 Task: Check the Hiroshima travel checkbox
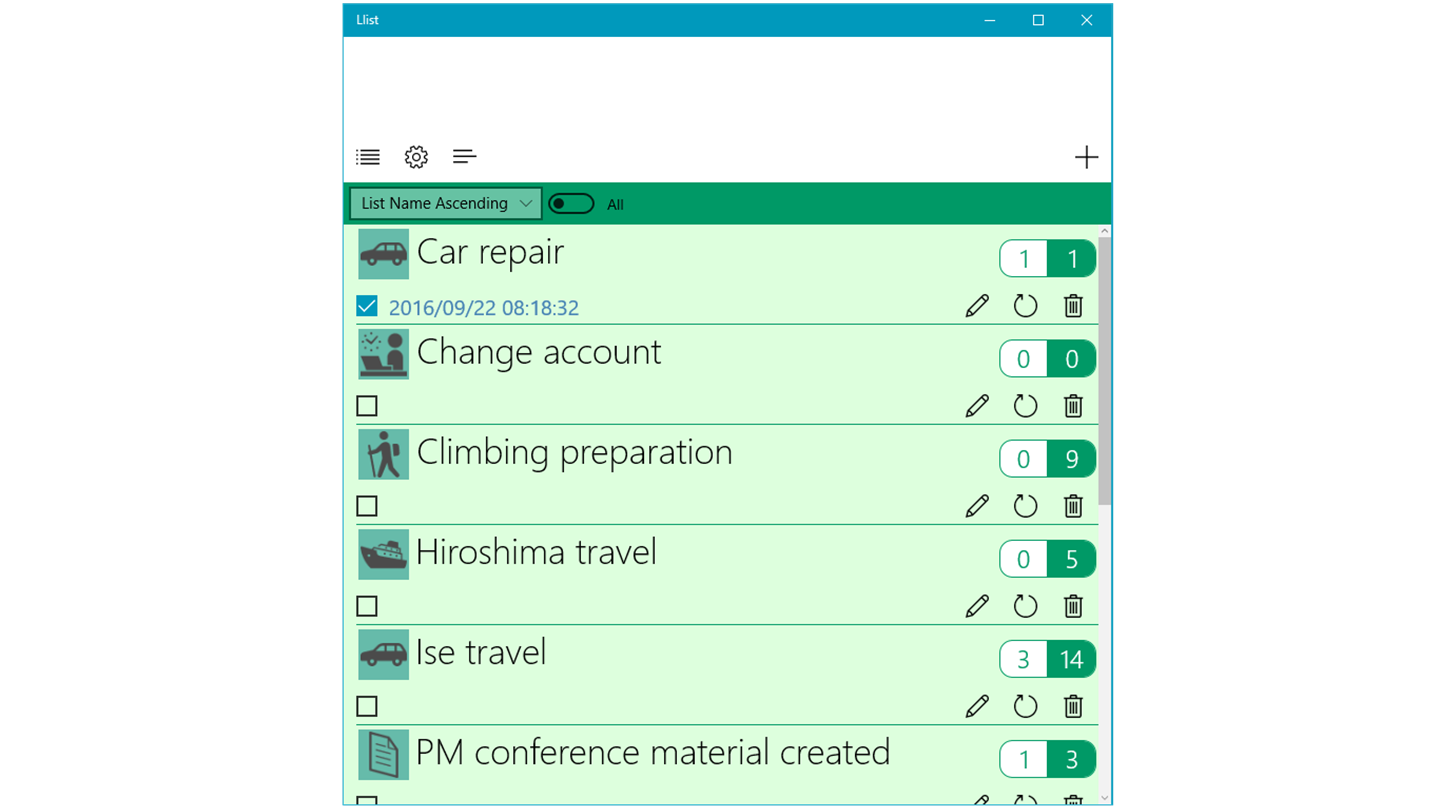point(367,606)
